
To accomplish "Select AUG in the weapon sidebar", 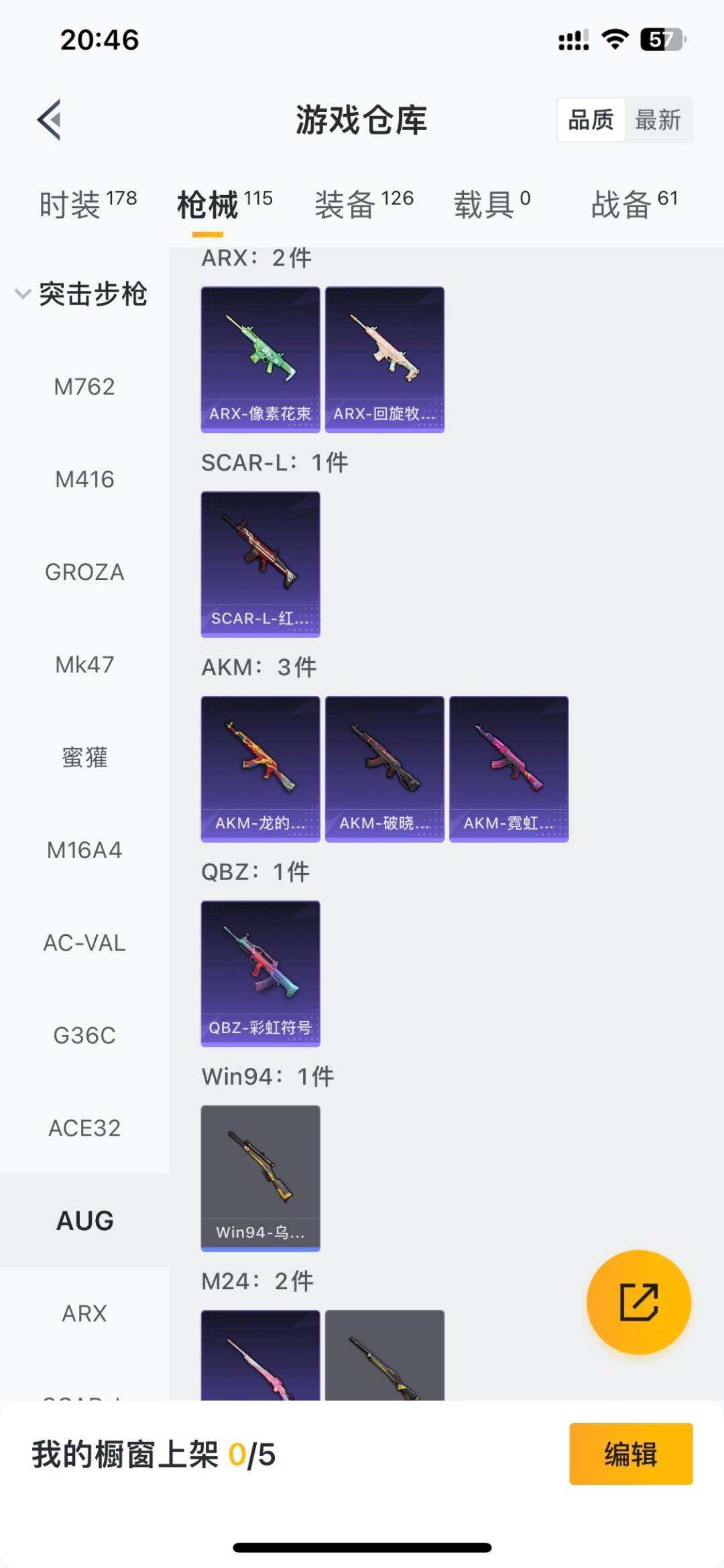I will click(85, 1220).
